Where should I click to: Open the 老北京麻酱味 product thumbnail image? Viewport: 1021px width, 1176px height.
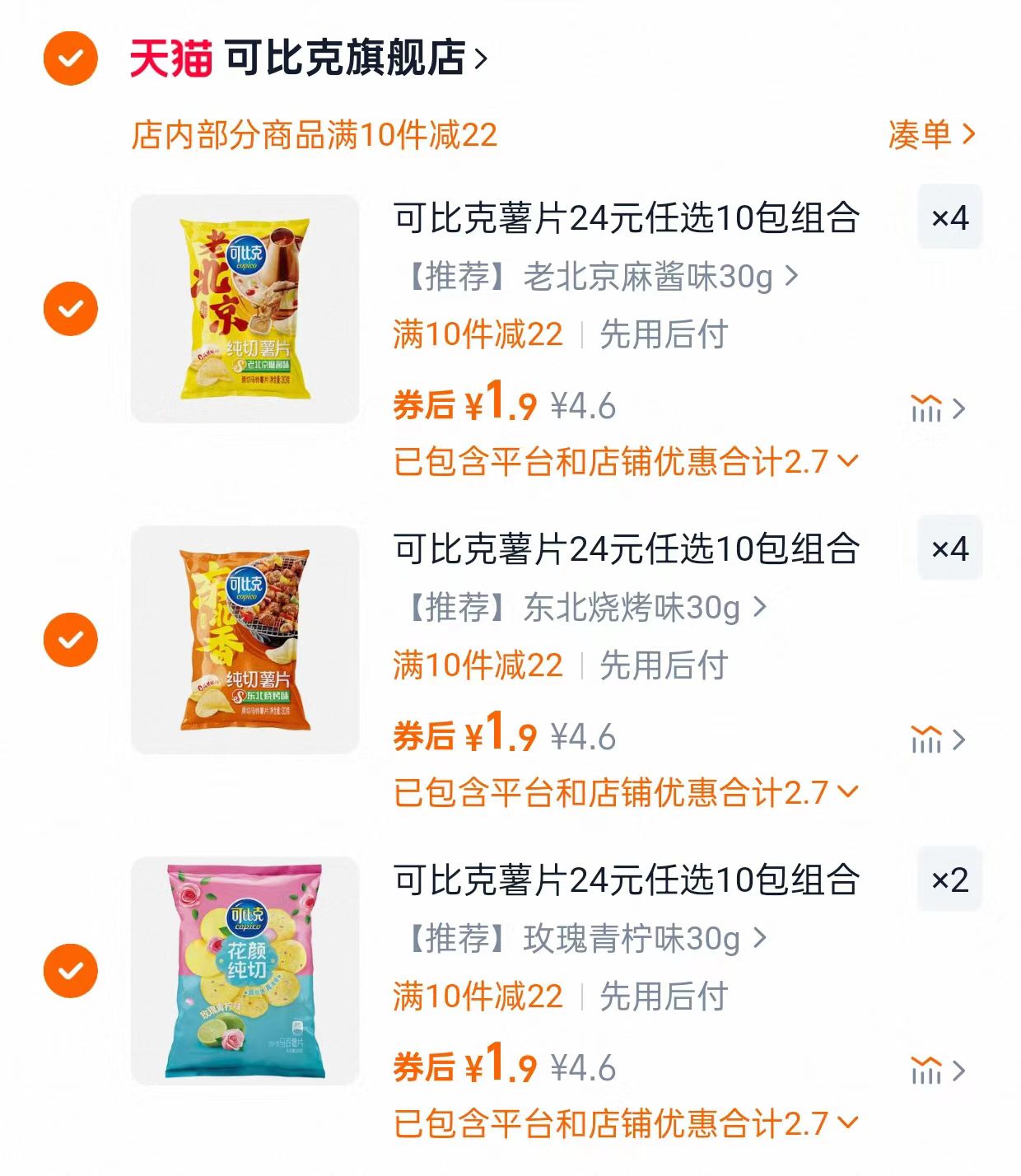(x=245, y=307)
